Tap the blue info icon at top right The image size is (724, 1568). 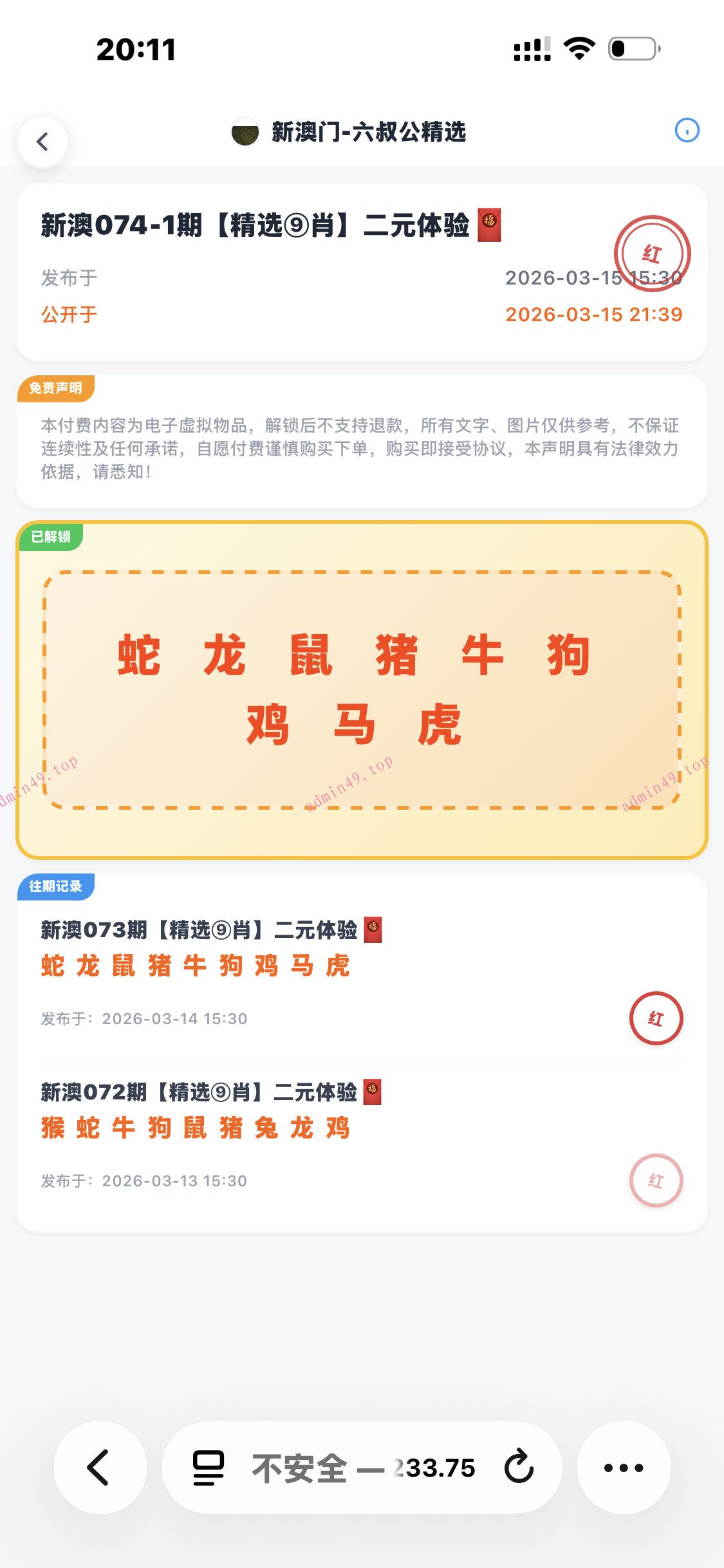point(686,131)
